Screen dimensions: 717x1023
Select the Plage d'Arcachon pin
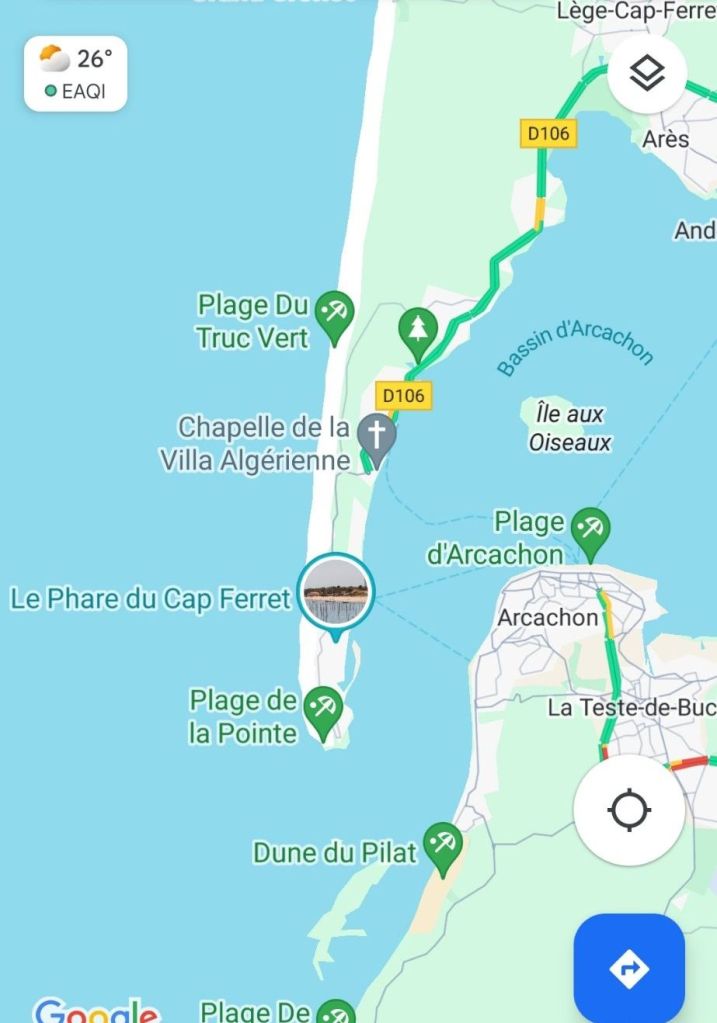(590, 530)
